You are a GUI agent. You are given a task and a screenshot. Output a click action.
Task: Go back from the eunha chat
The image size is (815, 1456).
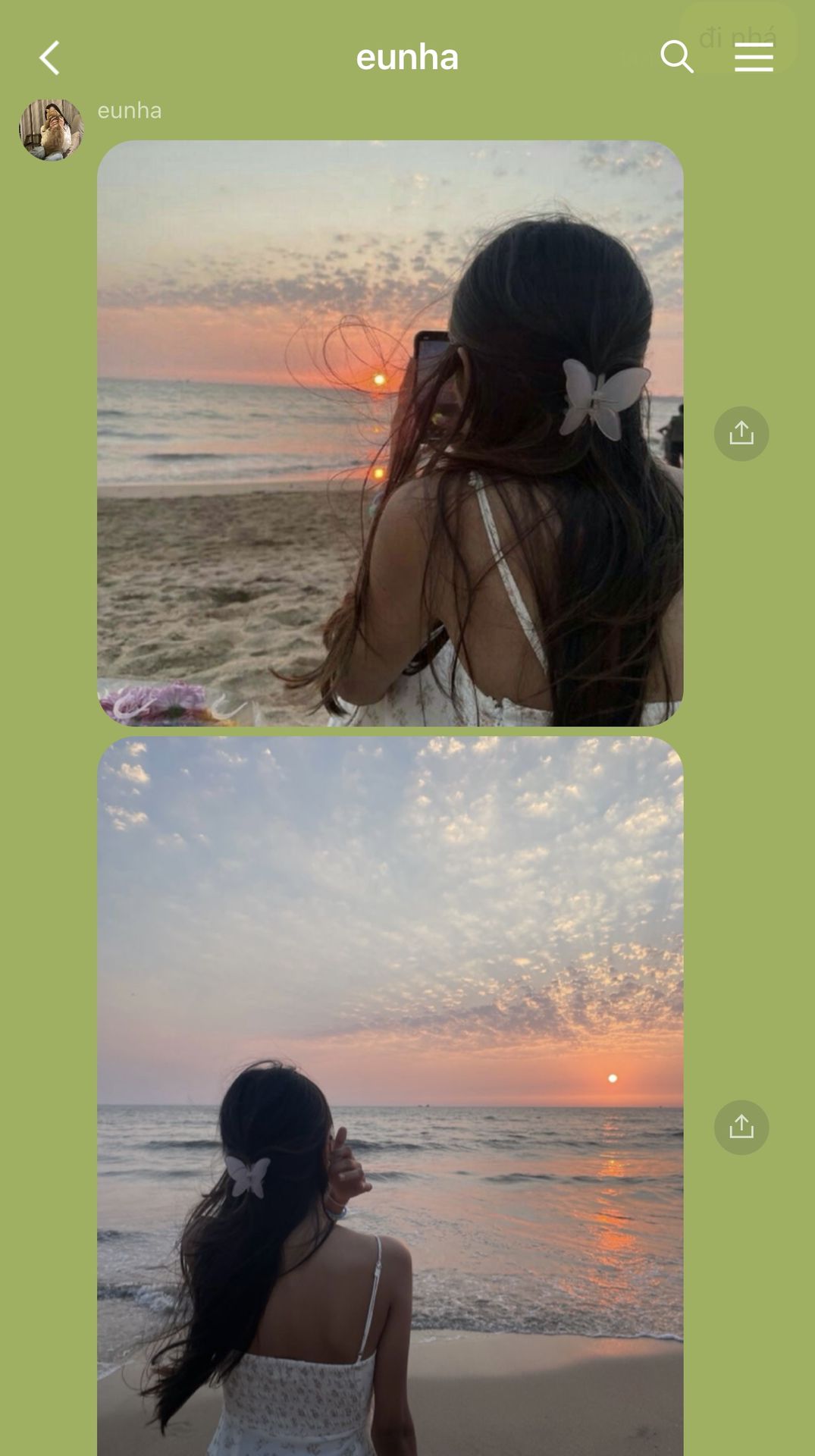point(50,58)
